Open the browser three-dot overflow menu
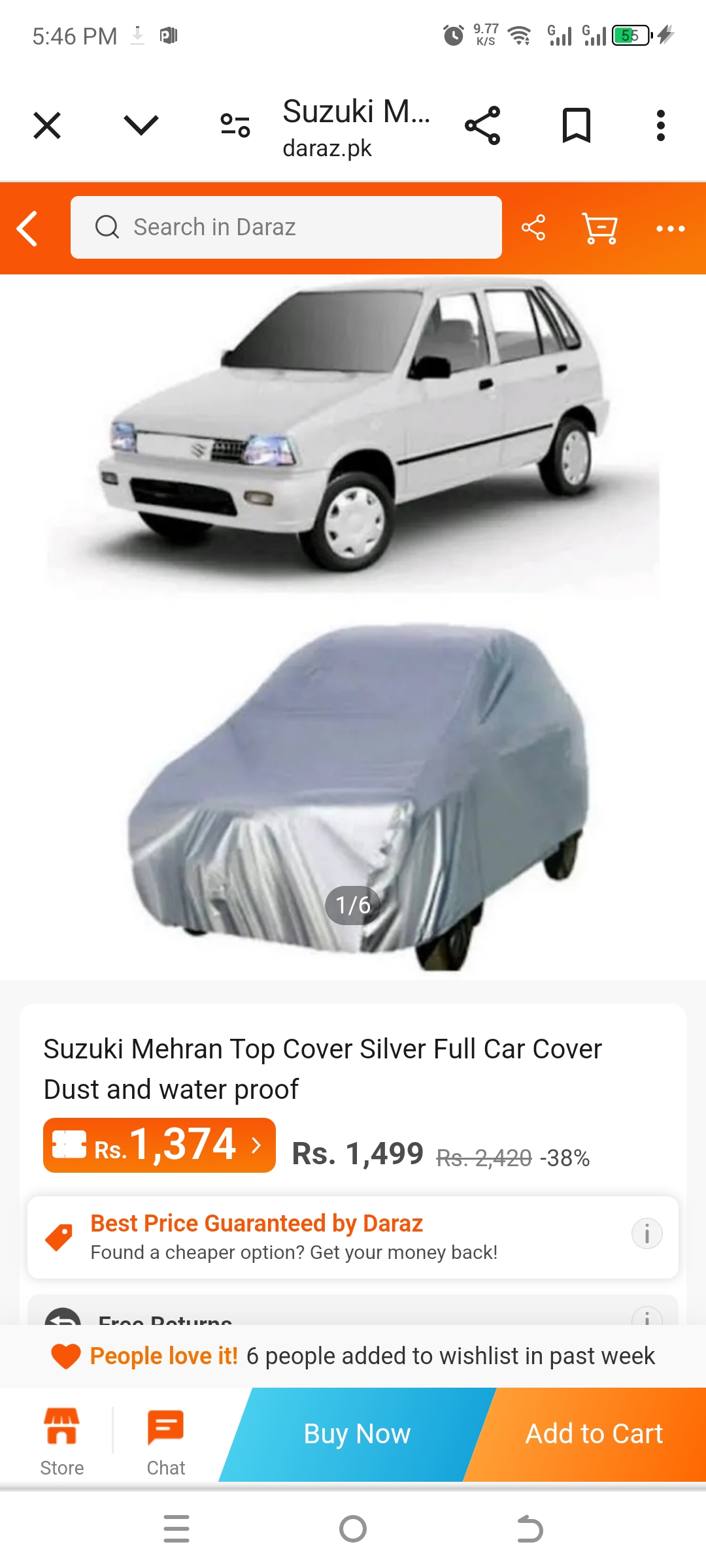This screenshot has width=706, height=1568. pos(660,125)
